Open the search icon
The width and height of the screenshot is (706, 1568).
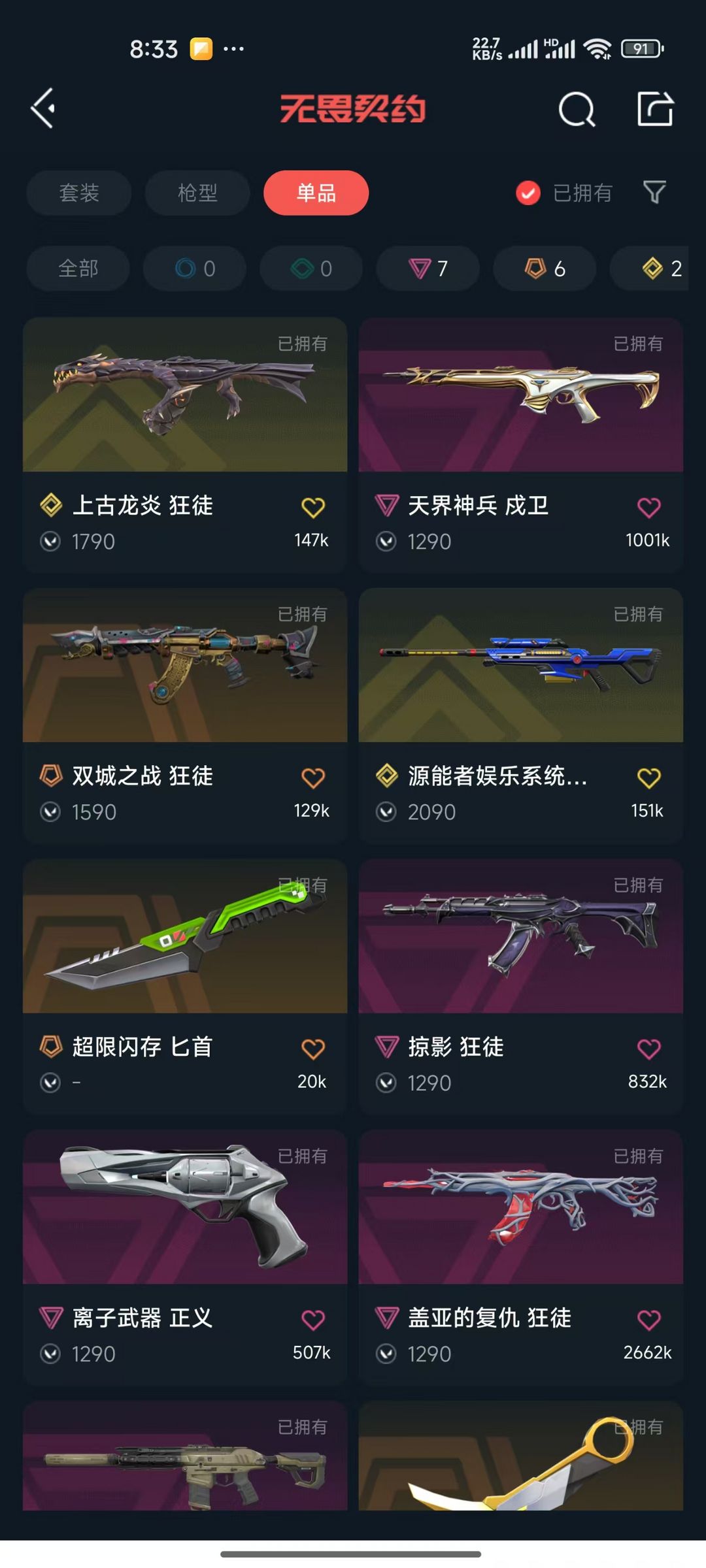coord(577,109)
